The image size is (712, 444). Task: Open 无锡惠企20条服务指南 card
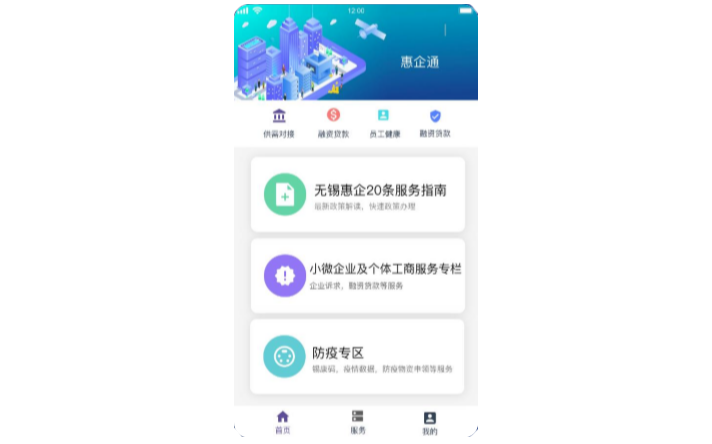[357, 194]
